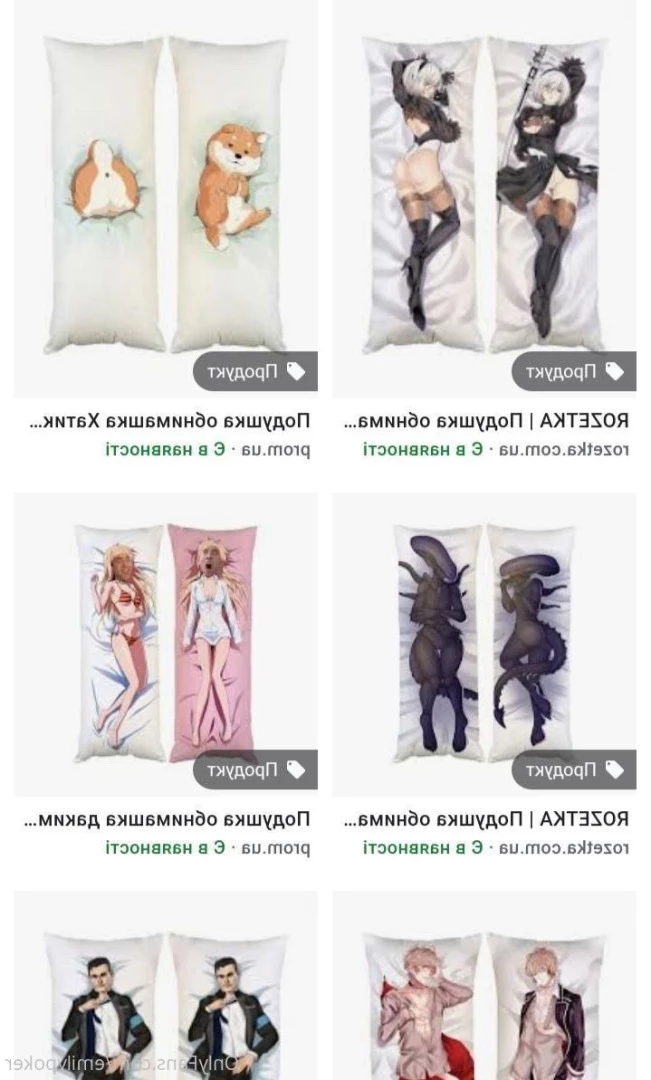Open the Shiba dog pillow result

click(x=165, y=195)
